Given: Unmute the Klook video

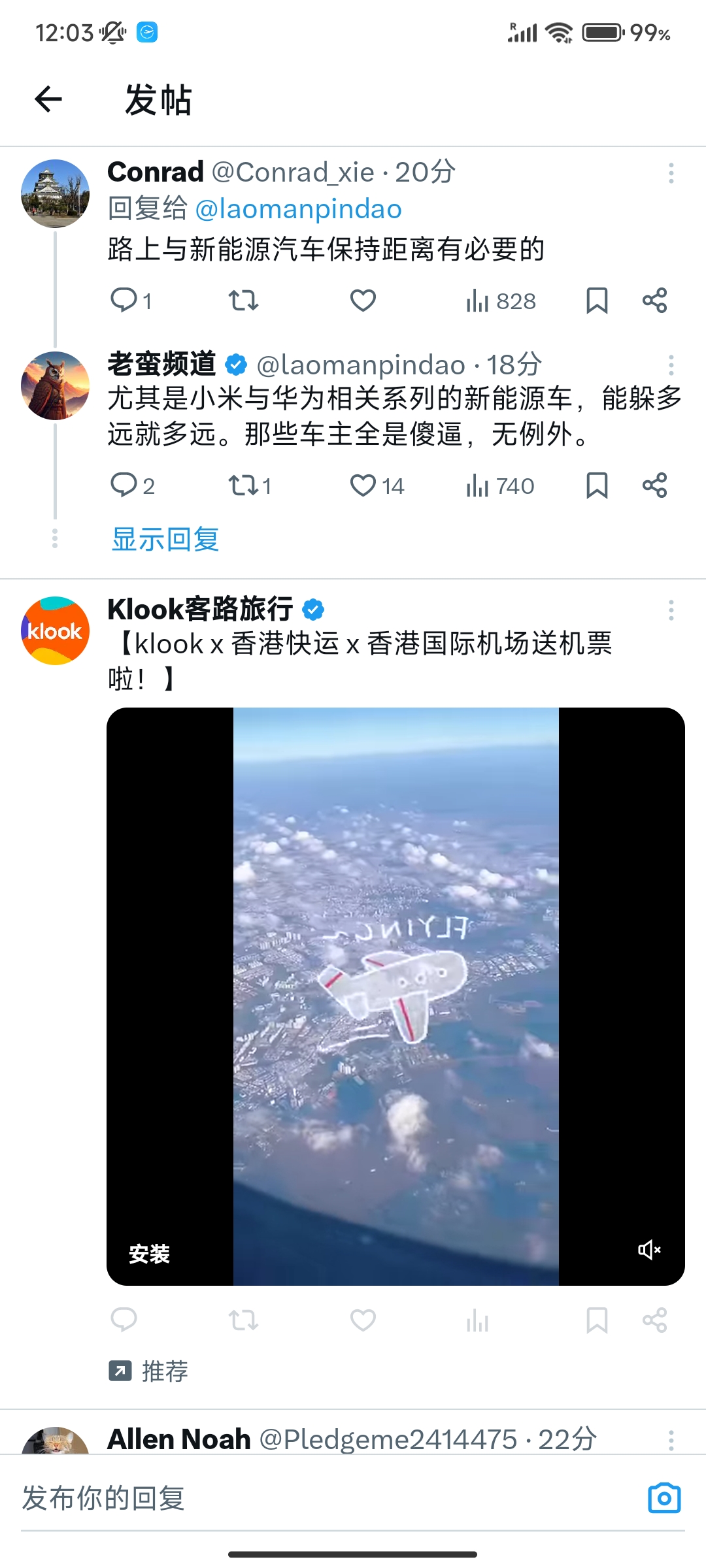Looking at the screenshot, I should (649, 1250).
